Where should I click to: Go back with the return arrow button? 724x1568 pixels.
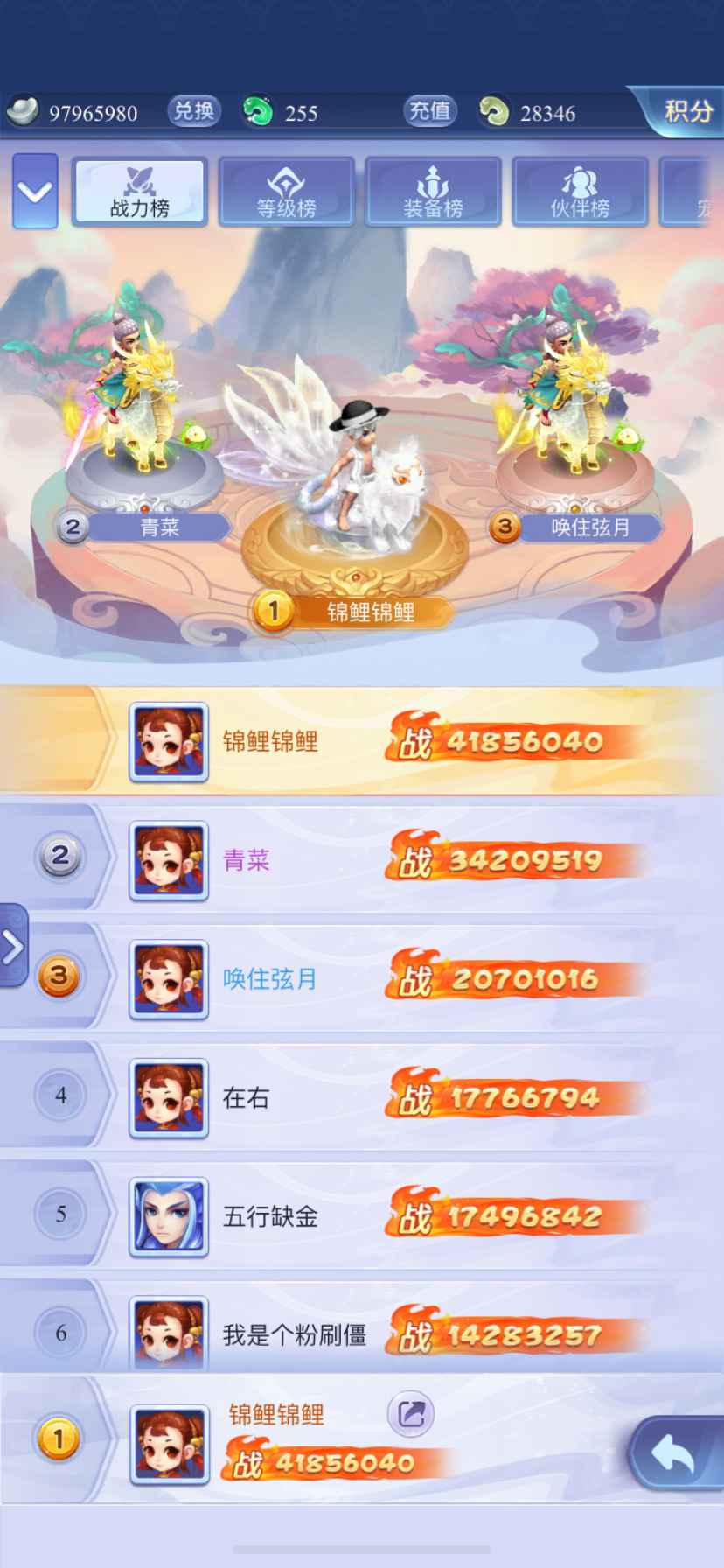[673, 1453]
